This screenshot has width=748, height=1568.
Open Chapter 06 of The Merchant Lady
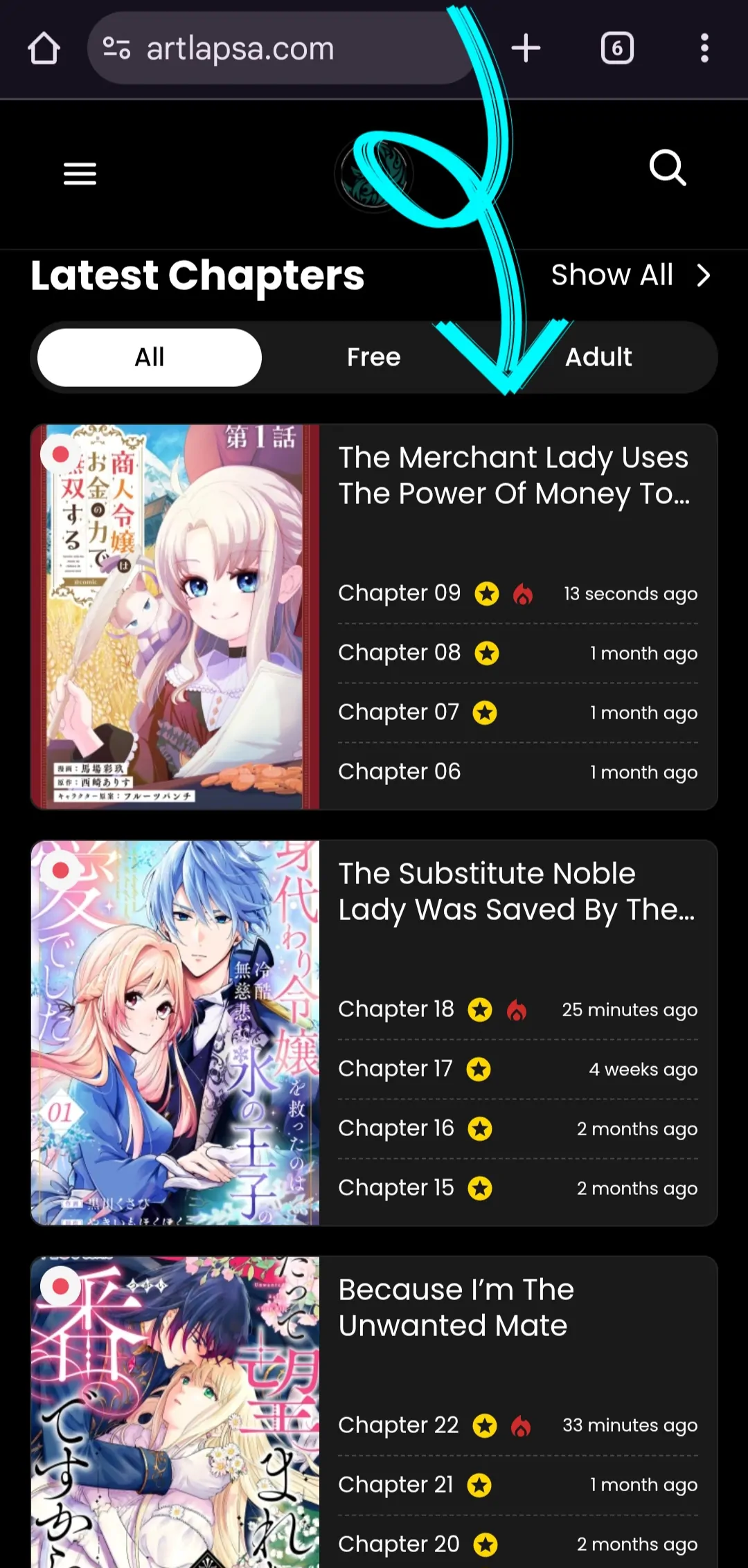coord(400,772)
